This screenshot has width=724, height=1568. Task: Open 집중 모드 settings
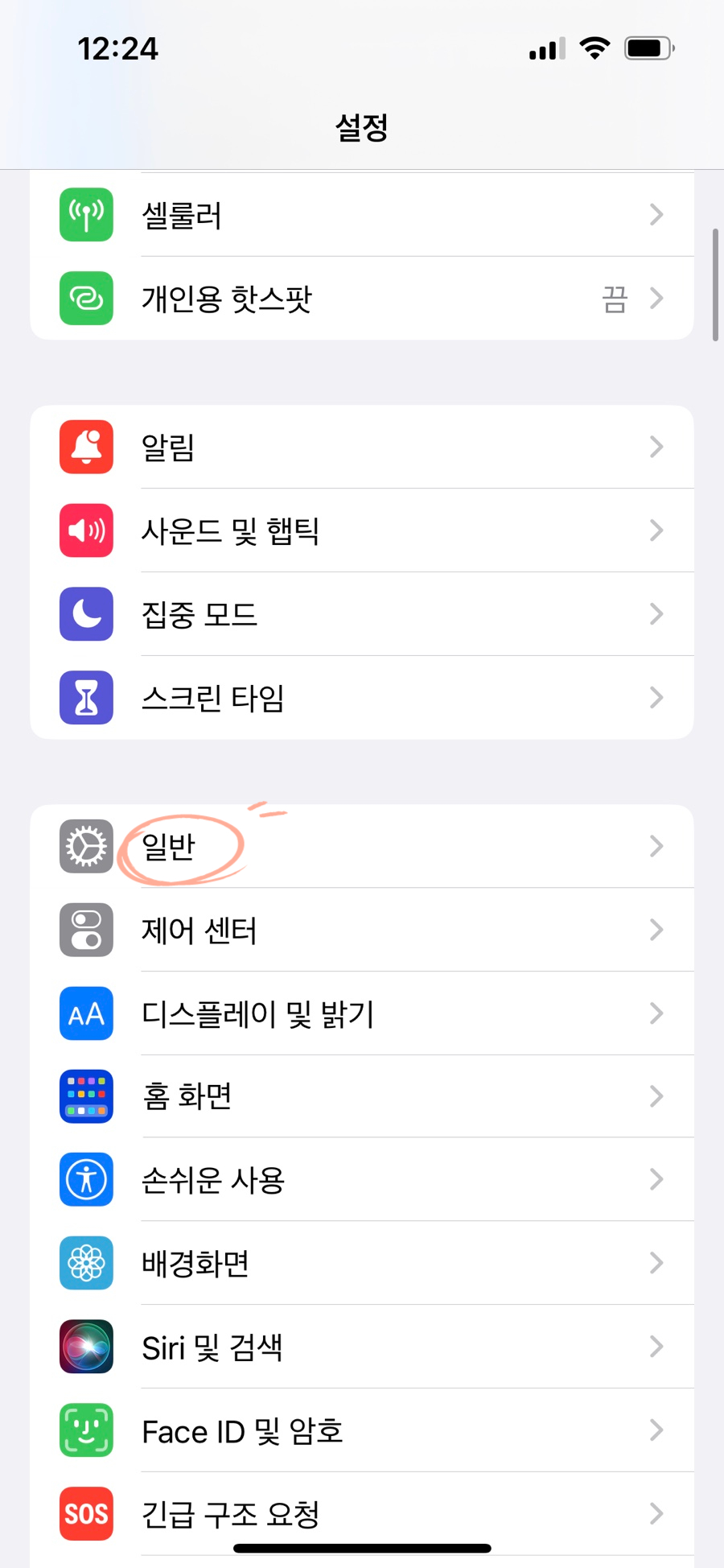(362, 614)
